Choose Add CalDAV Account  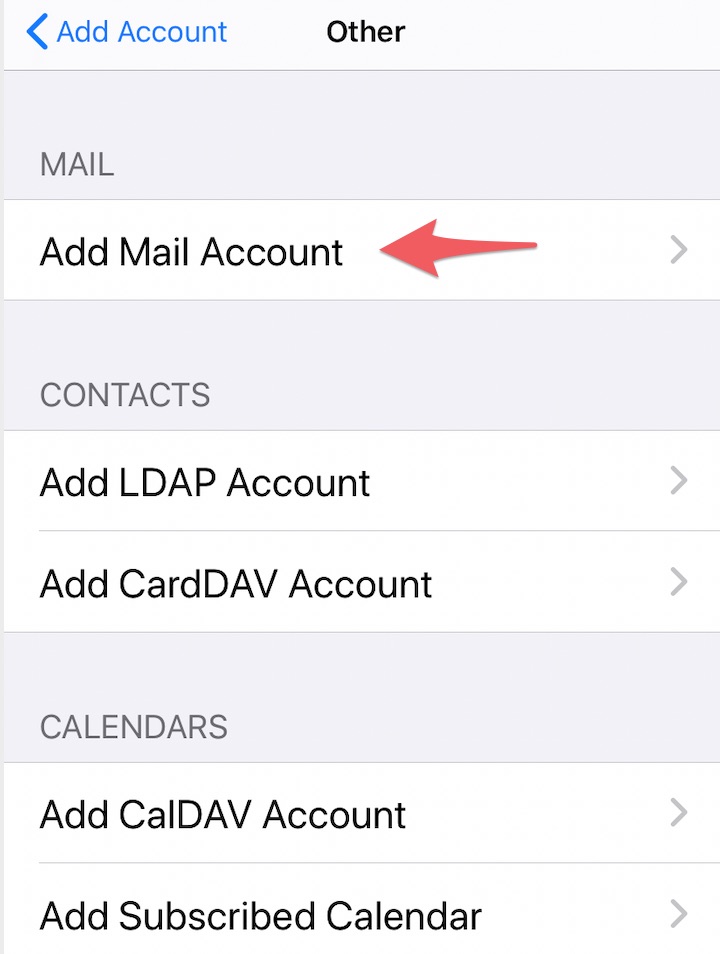point(223,814)
